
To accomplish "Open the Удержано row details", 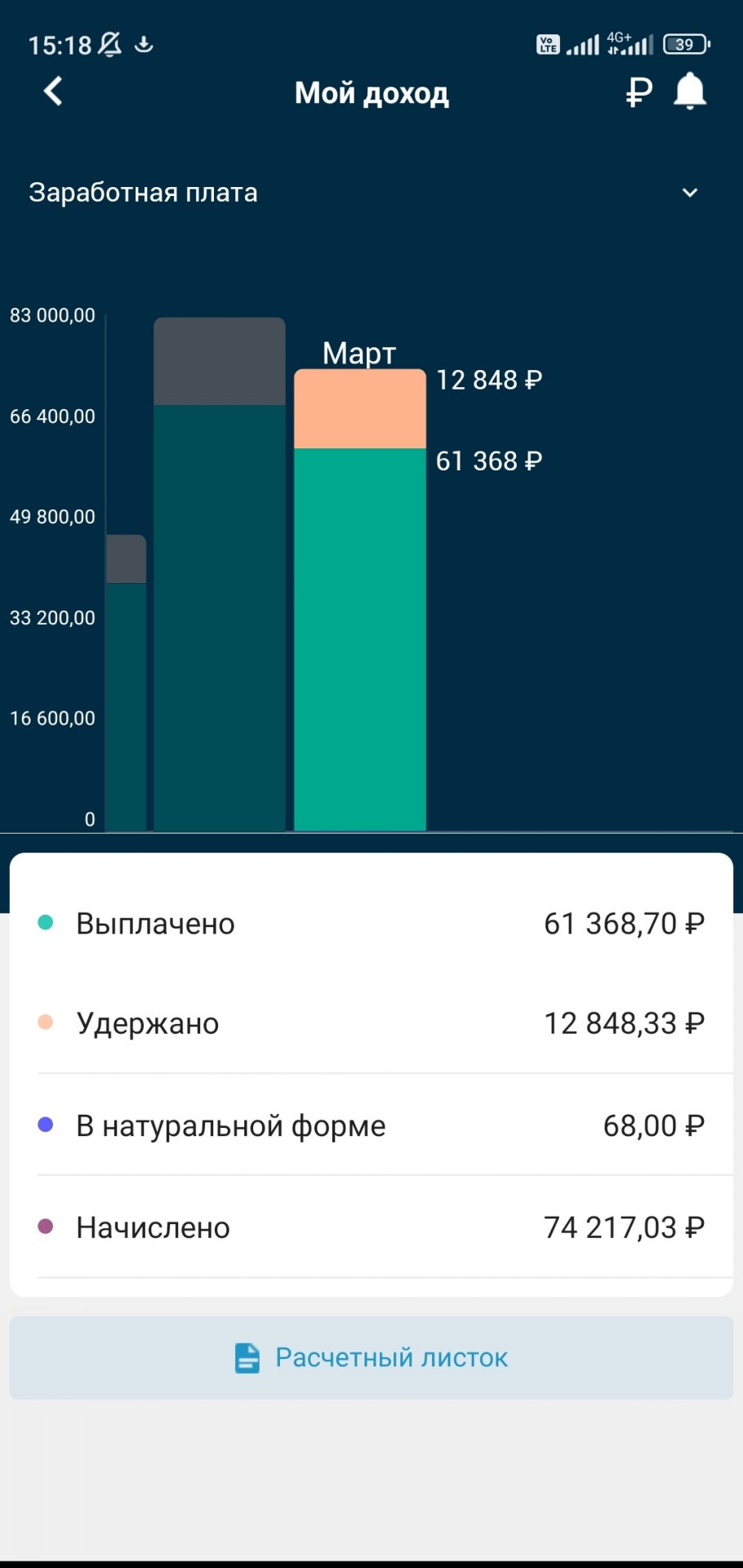I will click(x=371, y=1023).
